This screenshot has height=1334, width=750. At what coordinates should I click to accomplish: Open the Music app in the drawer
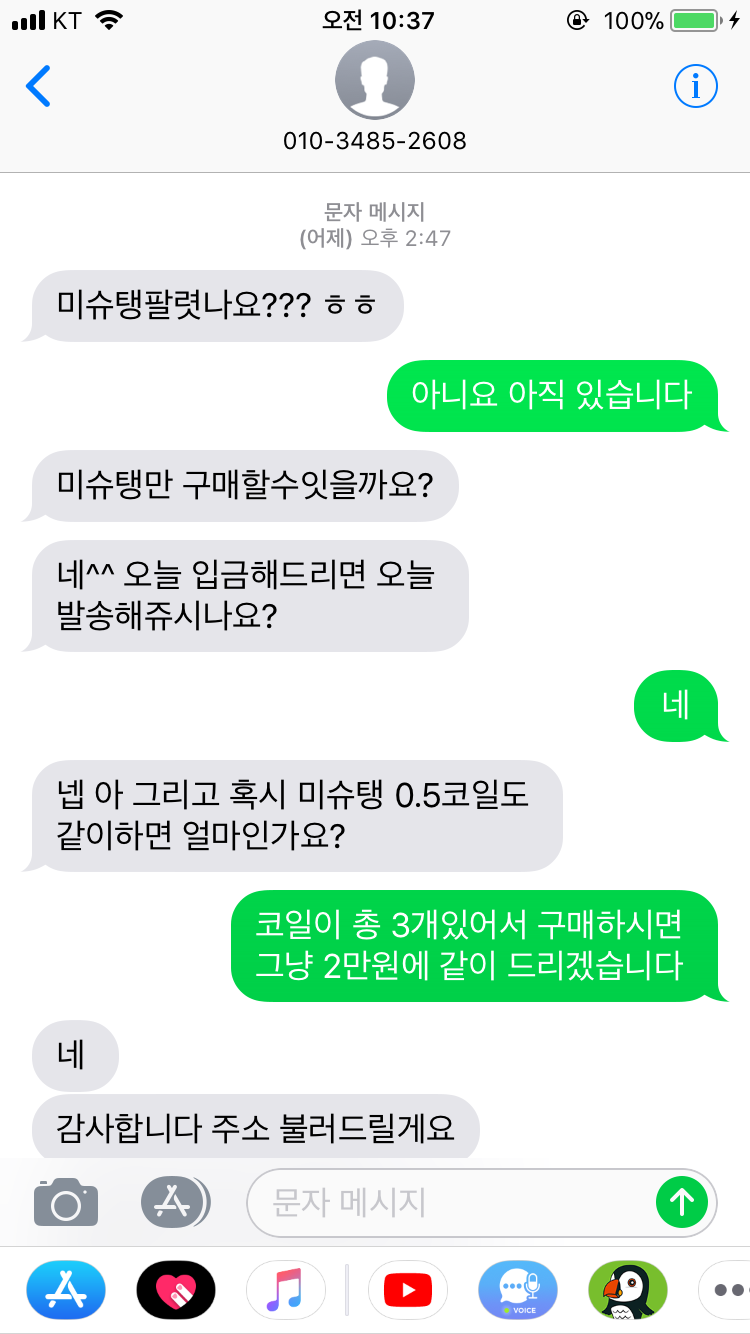tap(286, 1291)
